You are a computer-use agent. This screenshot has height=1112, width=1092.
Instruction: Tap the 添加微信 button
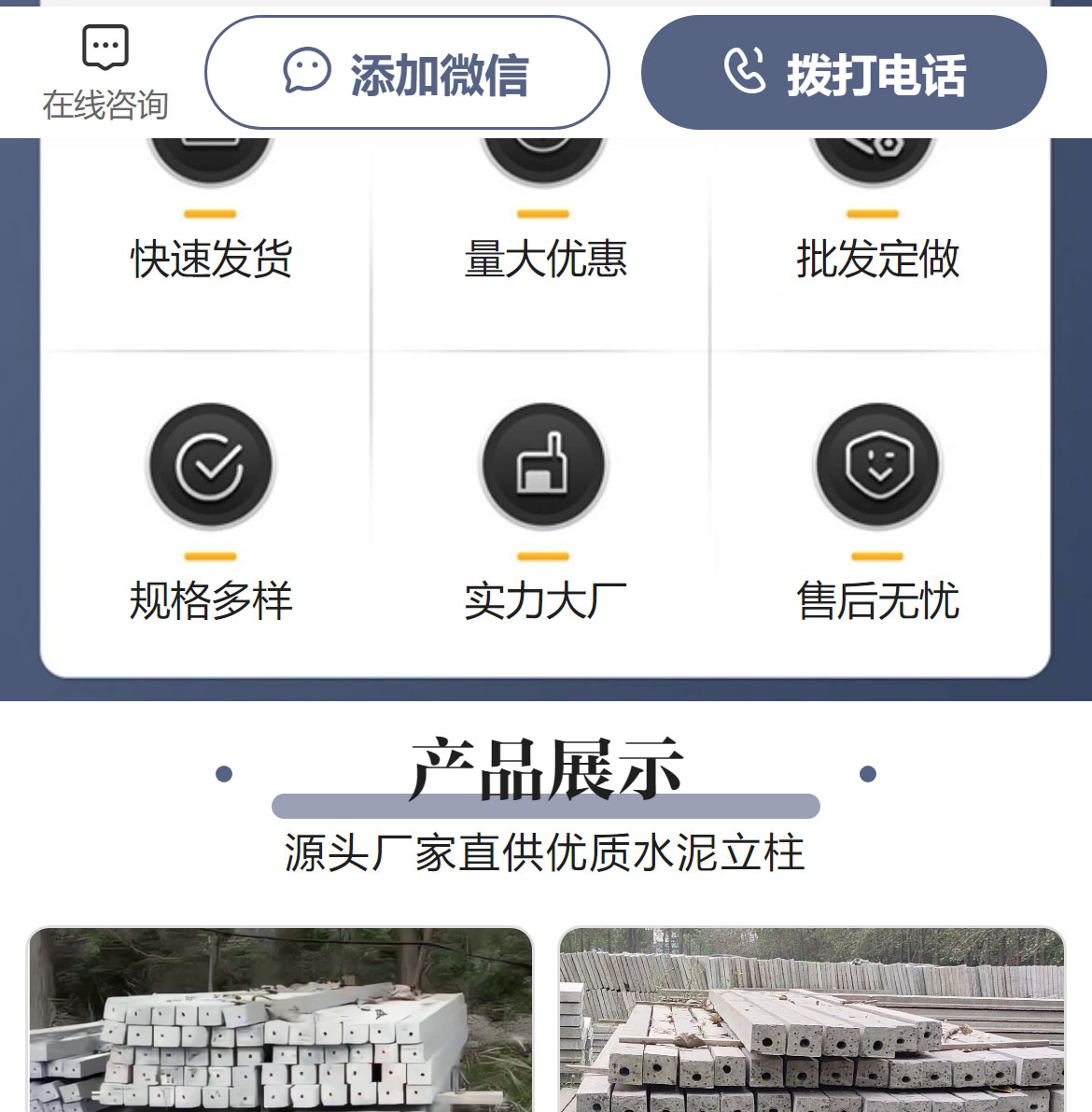(407, 73)
